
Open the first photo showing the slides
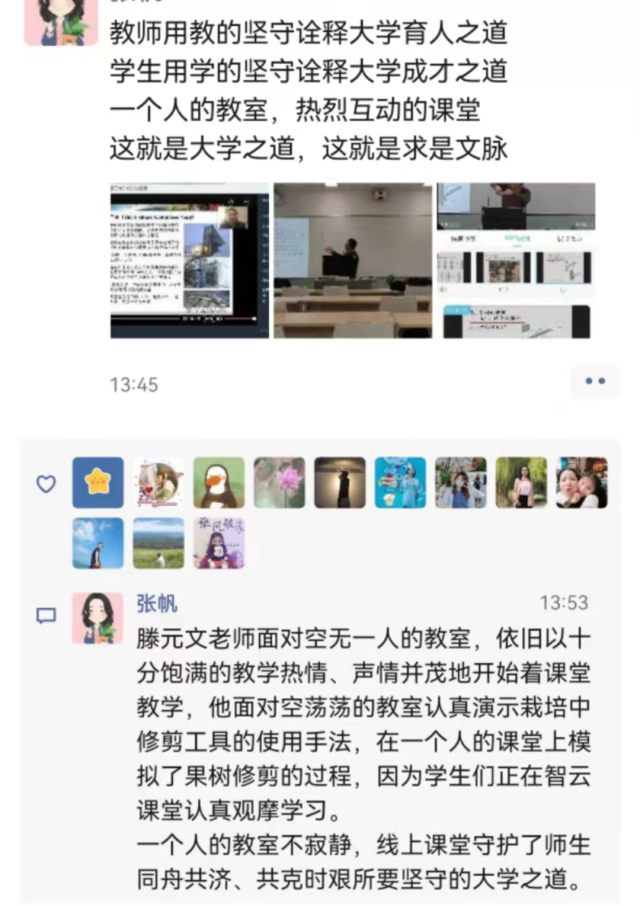pos(189,261)
